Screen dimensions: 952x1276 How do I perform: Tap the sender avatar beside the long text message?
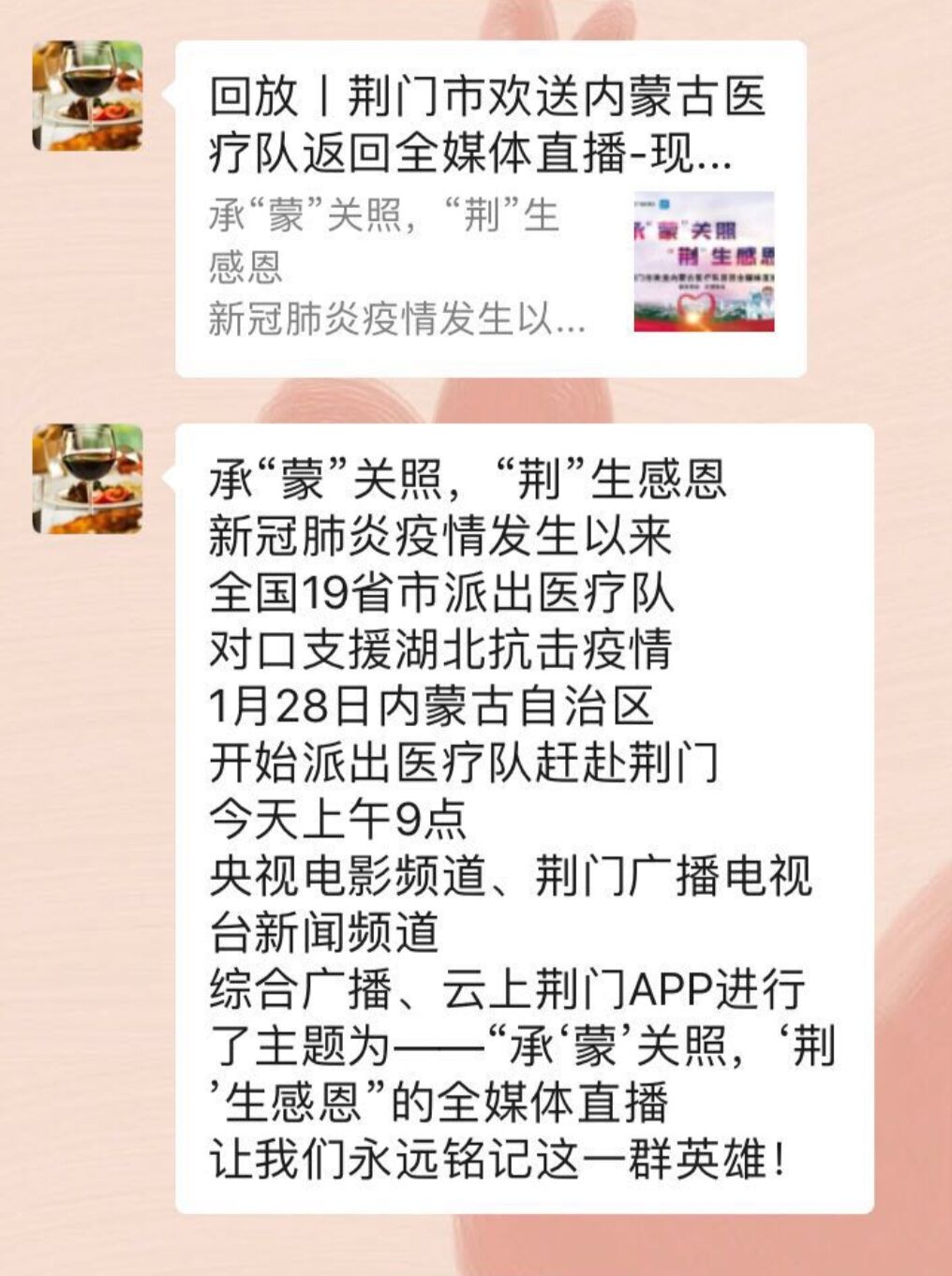[x=87, y=479]
